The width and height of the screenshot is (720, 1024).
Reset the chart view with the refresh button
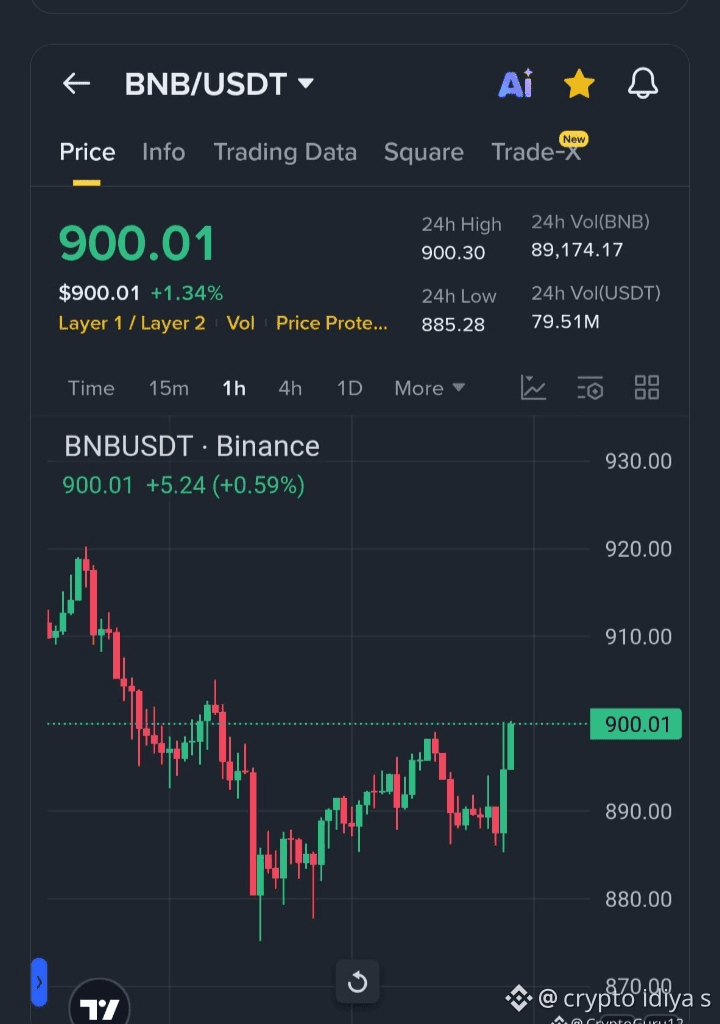click(357, 982)
